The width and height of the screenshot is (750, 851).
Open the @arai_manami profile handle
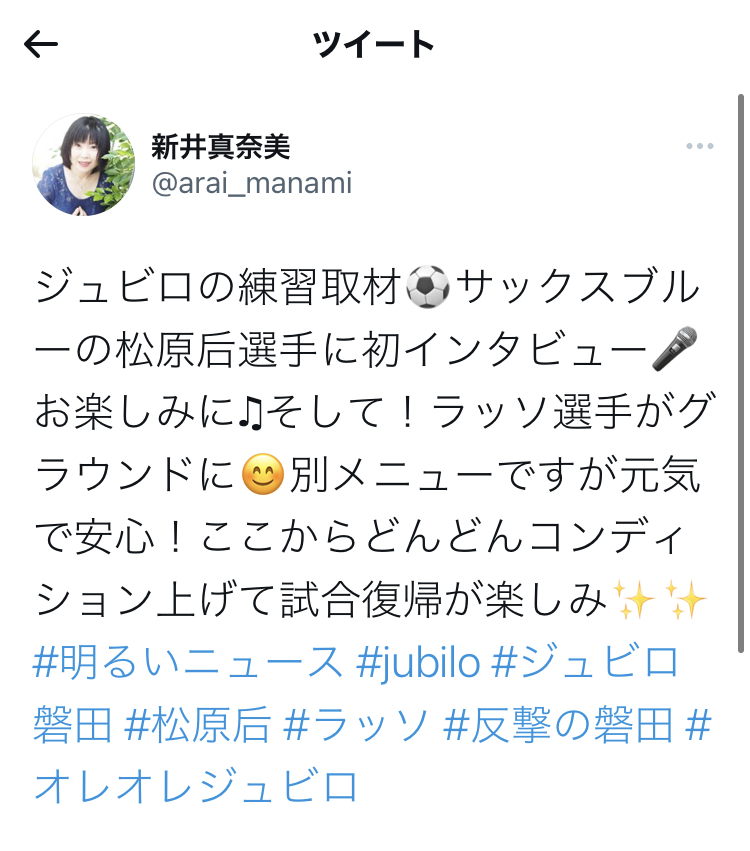pos(251,184)
